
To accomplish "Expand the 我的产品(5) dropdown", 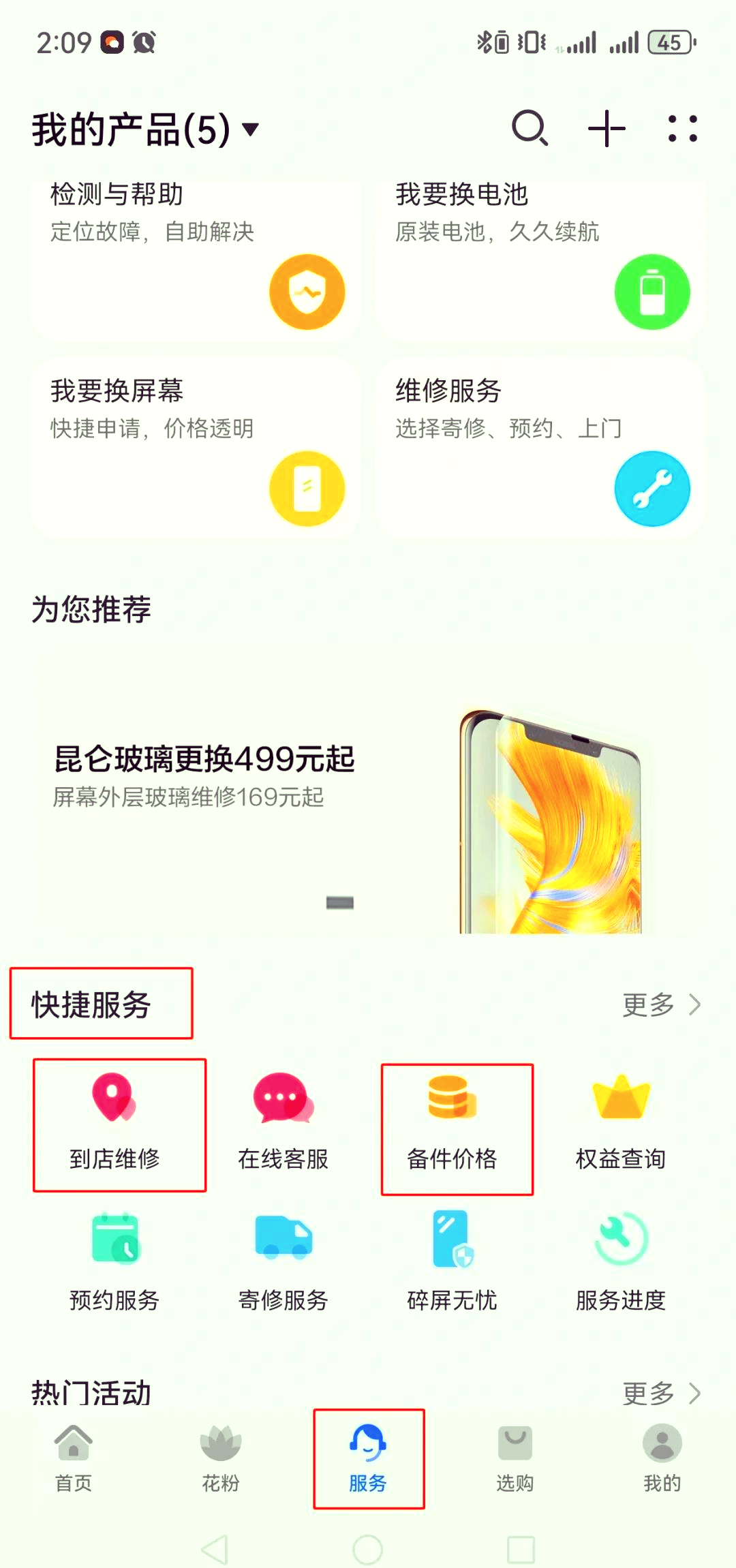I will point(145,129).
